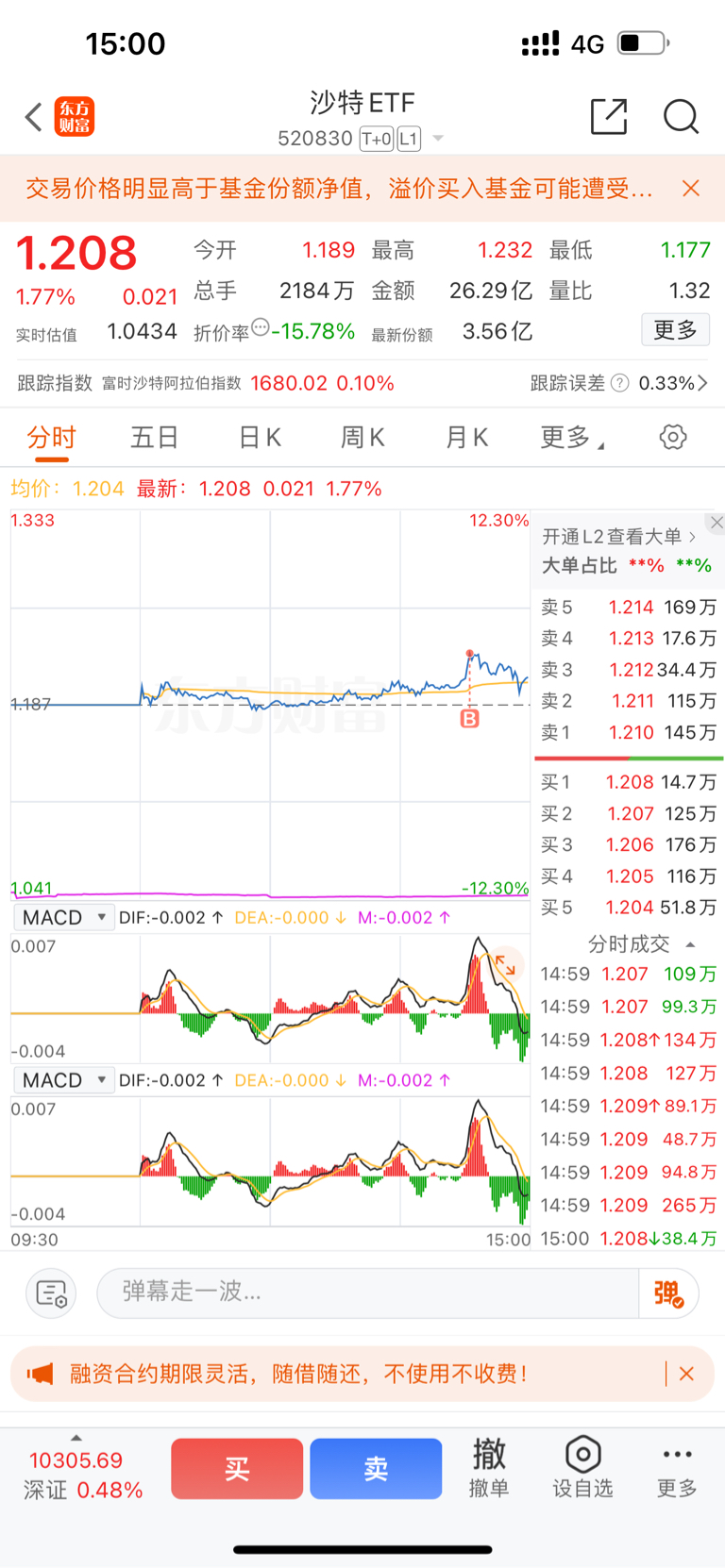The height and width of the screenshot is (1568, 725).
Task: Tap the red 买 buy button
Action: point(236,1468)
